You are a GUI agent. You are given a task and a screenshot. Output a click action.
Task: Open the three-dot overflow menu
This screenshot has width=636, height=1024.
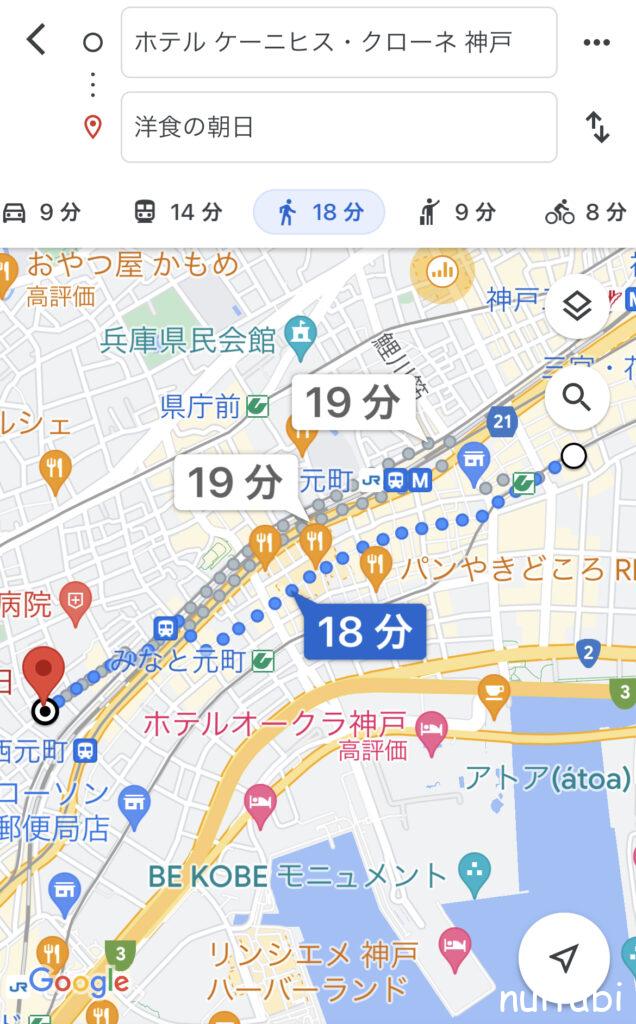pyautogui.click(x=596, y=42)
